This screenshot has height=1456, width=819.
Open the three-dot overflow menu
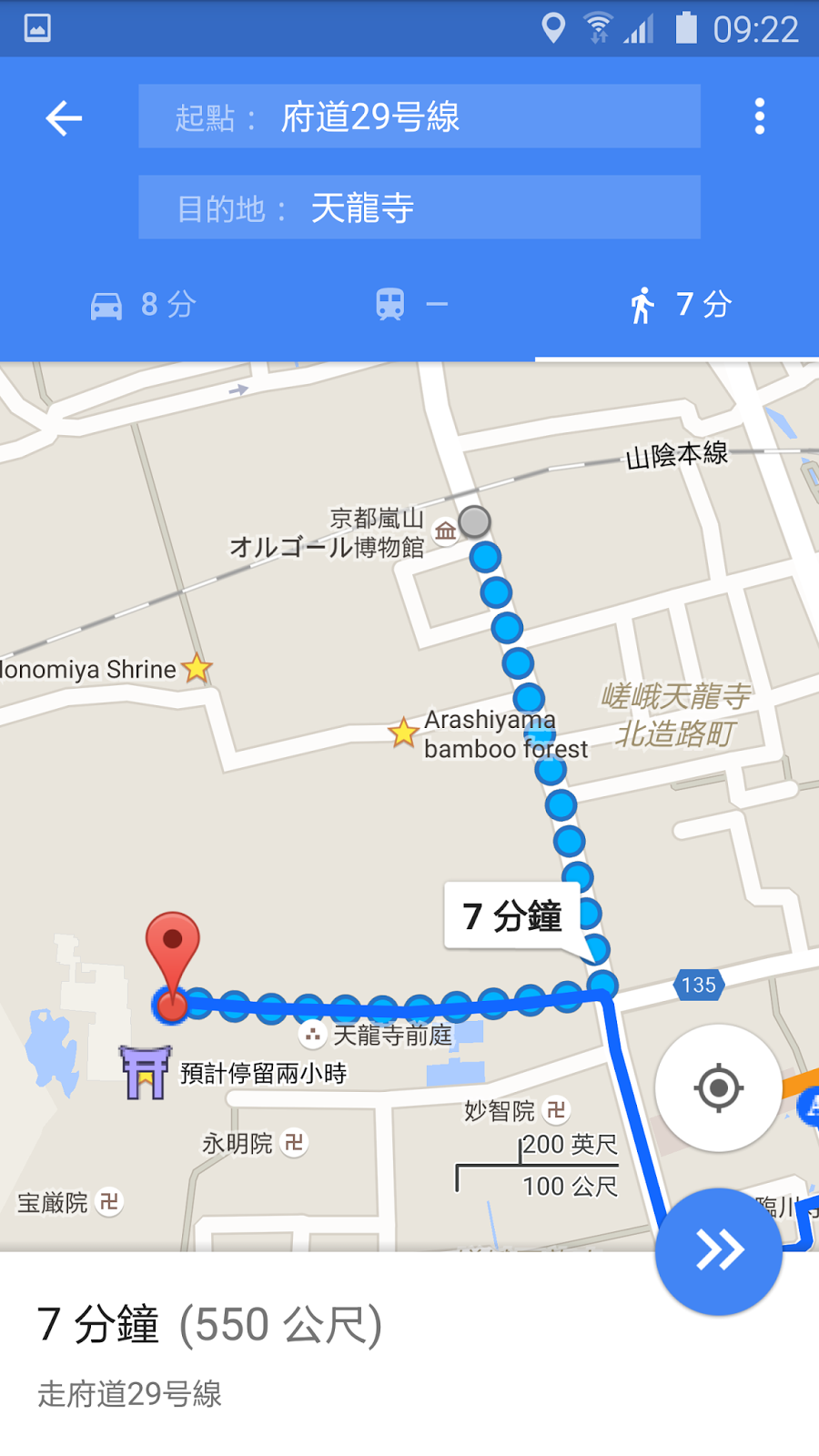click(x=759, y=117)
